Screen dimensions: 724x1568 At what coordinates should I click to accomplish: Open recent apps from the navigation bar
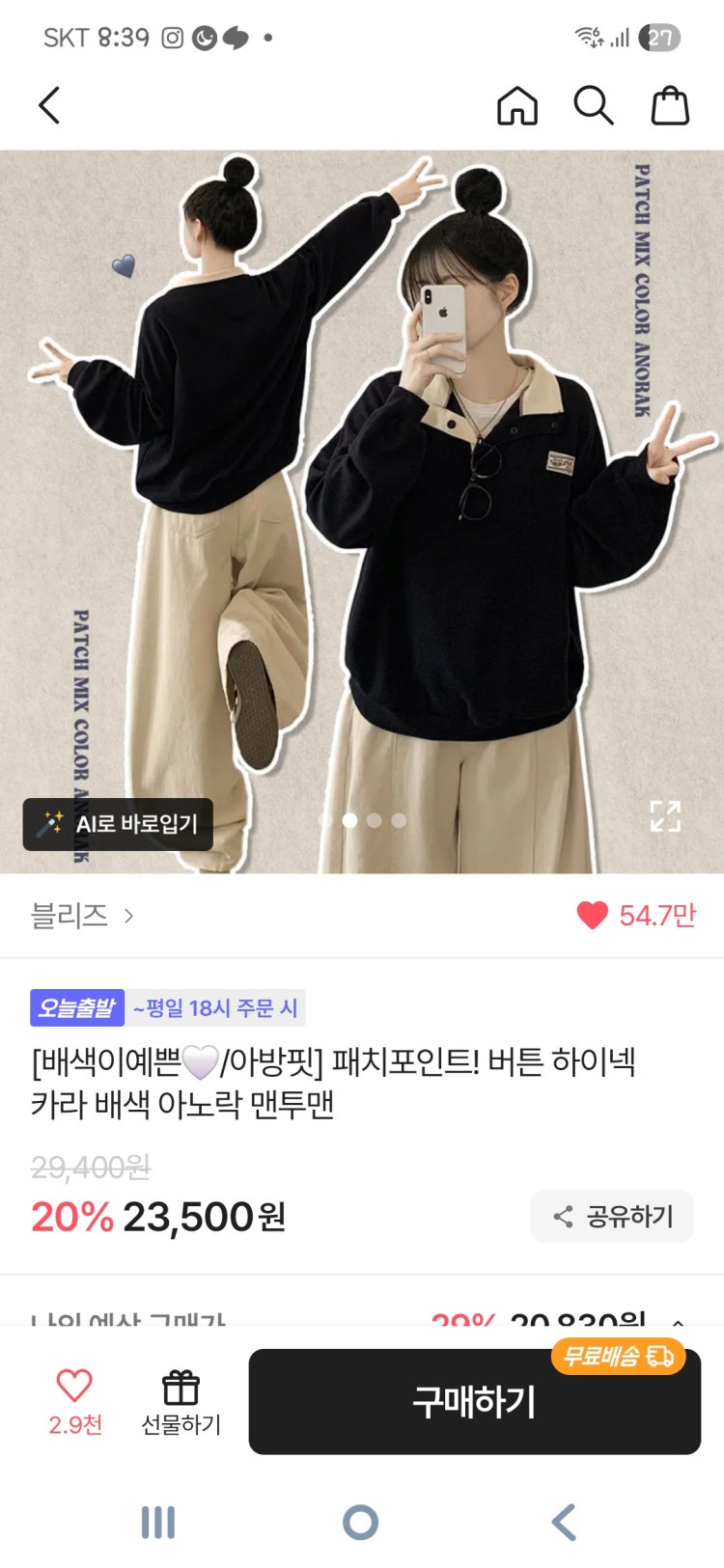point(158,1523)
